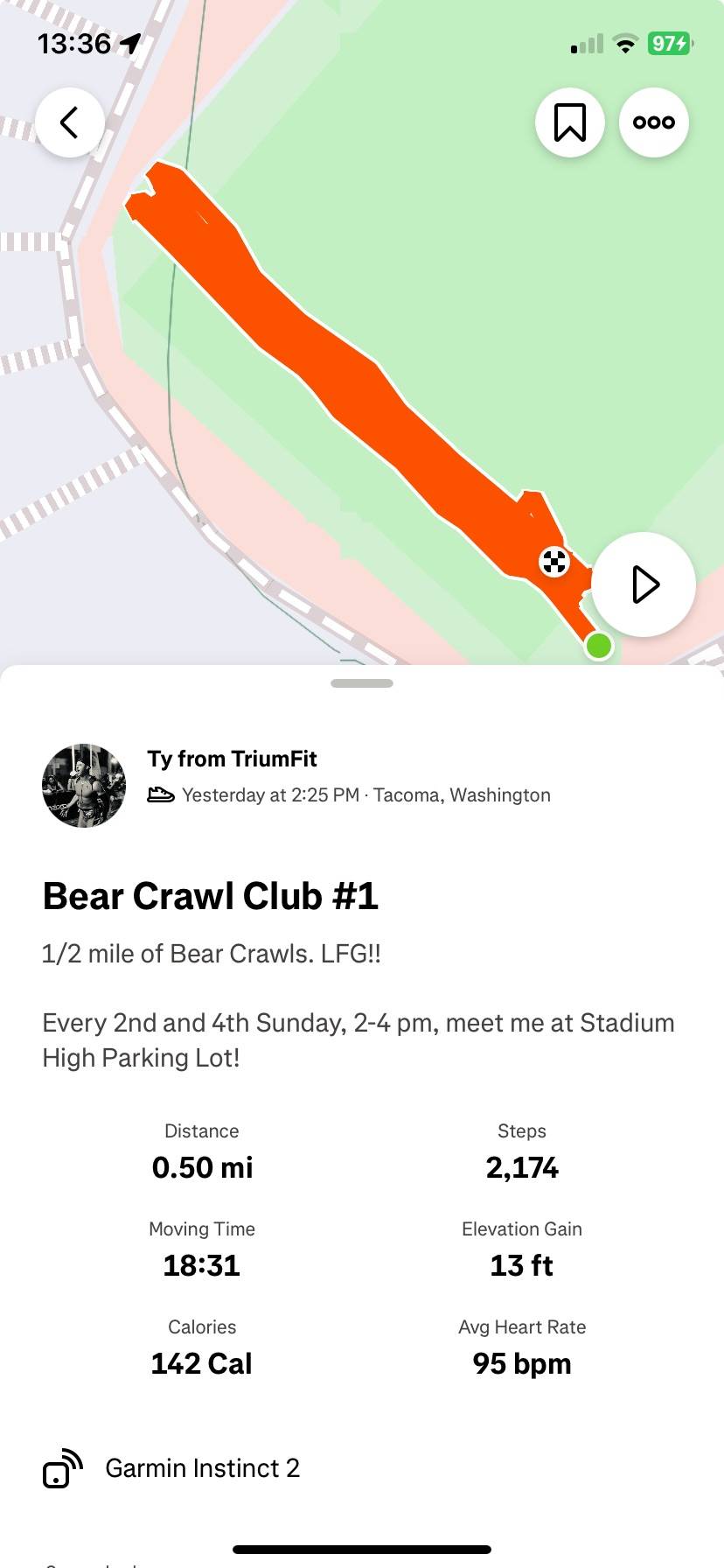Tap the Ty from TriumFit name
This screenshot has height=1568, width=724.
pos(232,759)
